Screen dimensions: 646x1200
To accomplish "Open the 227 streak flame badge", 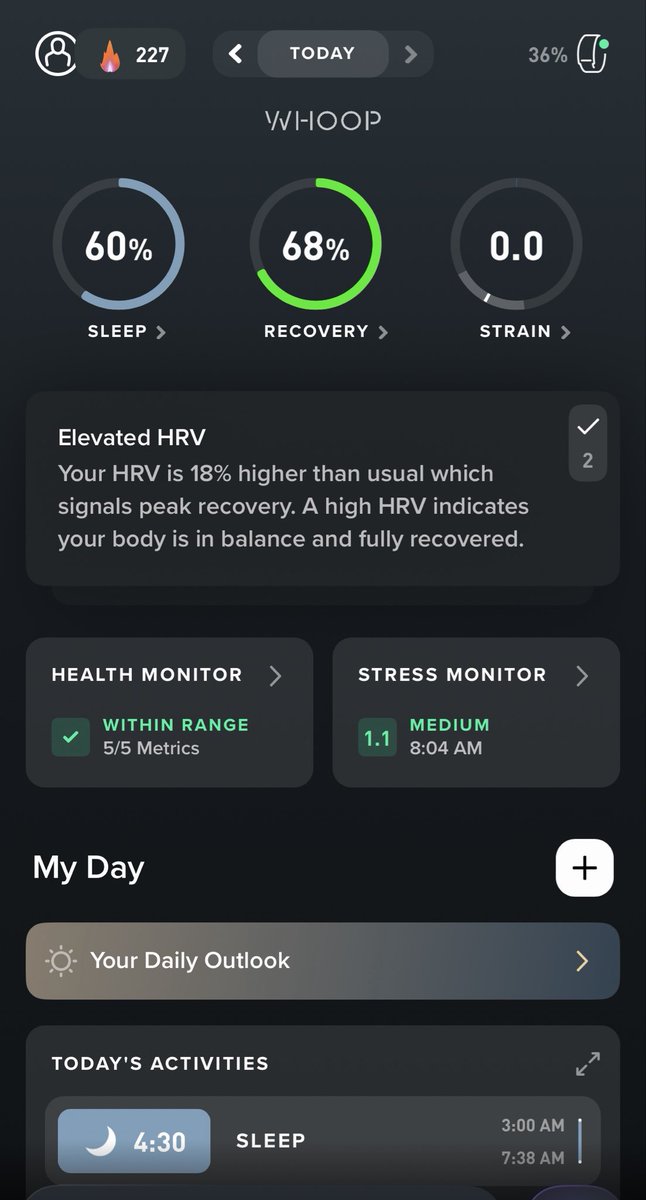I will tap(135, 54).
